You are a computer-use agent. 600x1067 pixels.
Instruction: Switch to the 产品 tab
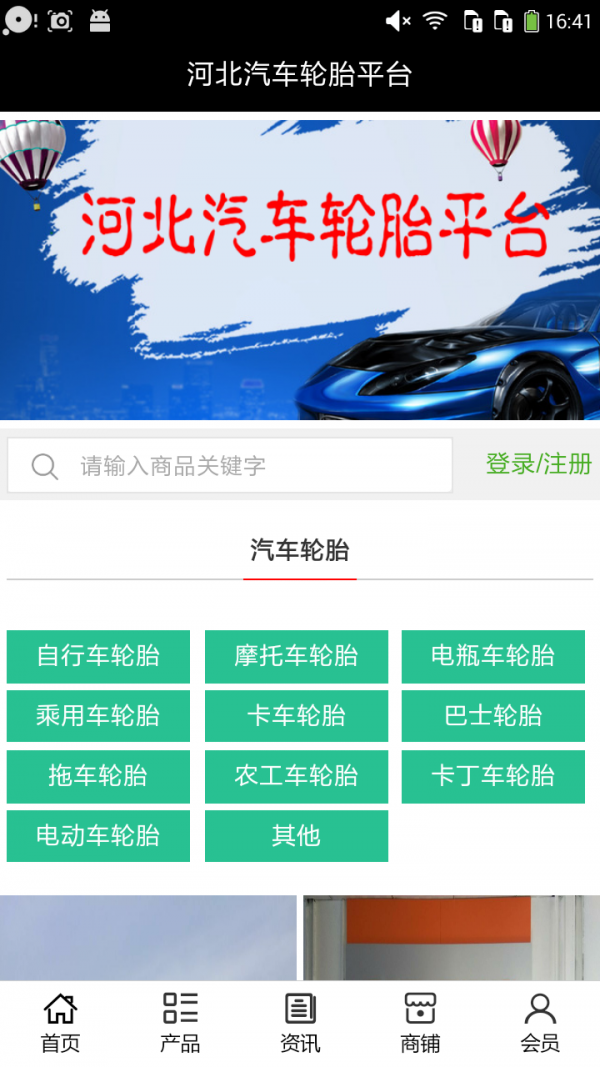click(180, 1023)
